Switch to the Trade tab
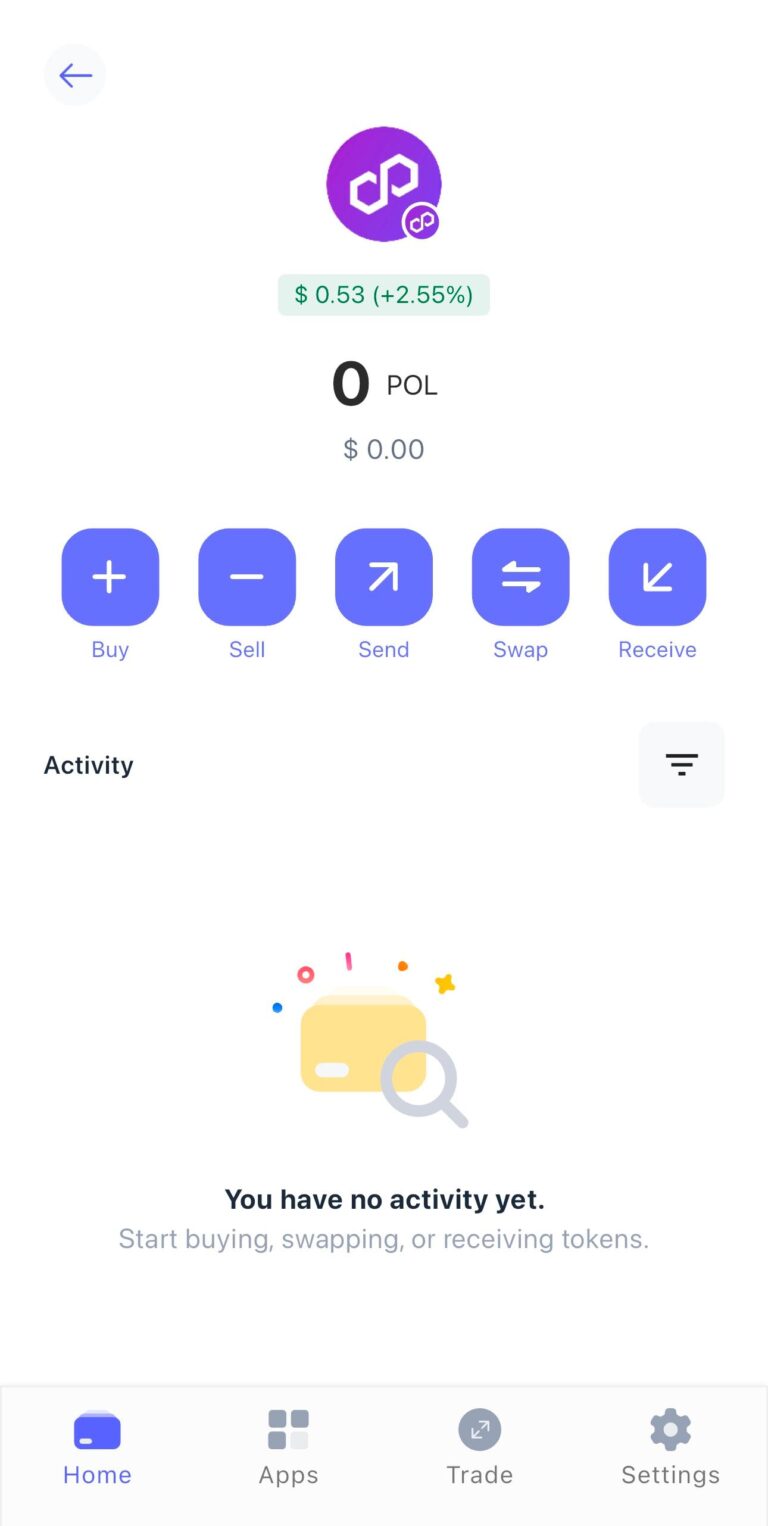The height and width of the screenshot is (1526, 768). pyautogui.click(x=480, y=1447)
